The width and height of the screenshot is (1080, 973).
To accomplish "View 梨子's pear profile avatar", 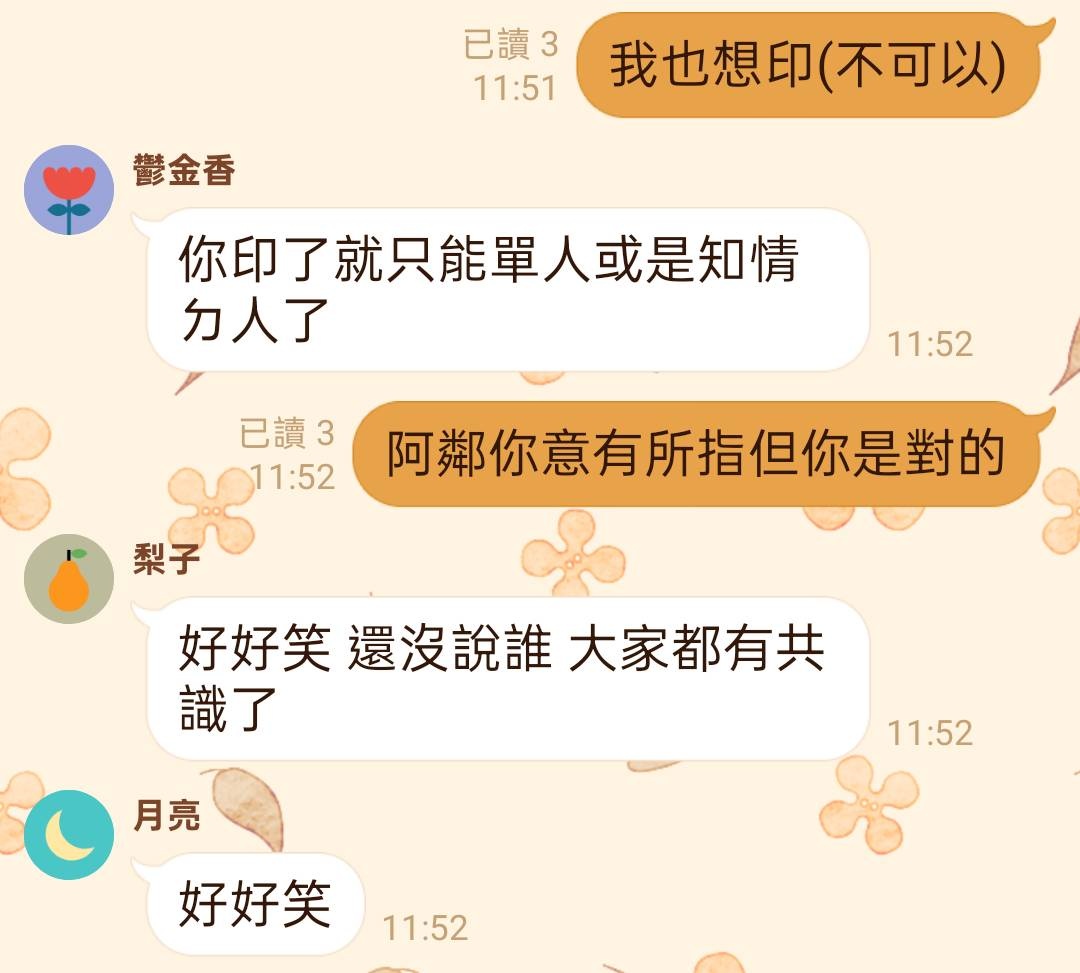I will click(69, 579).
